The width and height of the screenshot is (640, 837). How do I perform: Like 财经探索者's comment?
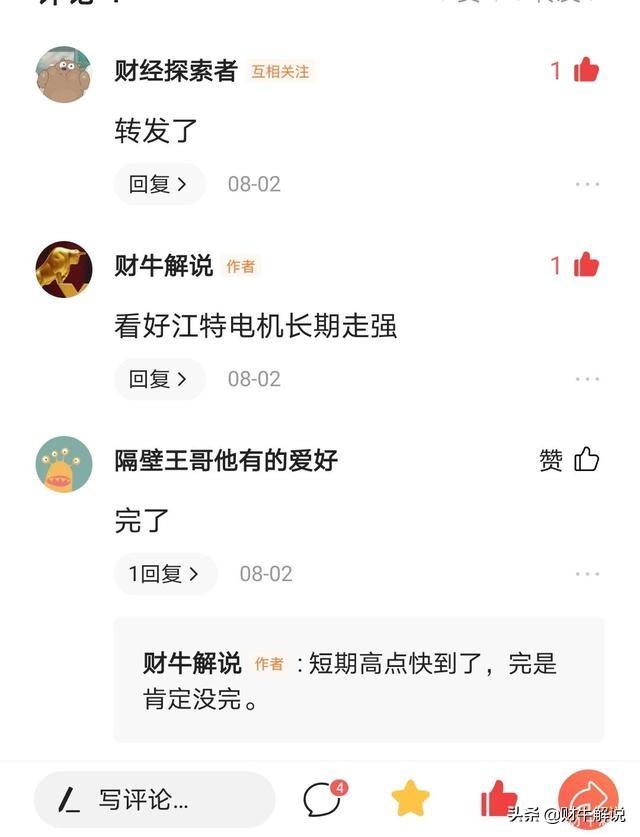click(x=586, y=70)
